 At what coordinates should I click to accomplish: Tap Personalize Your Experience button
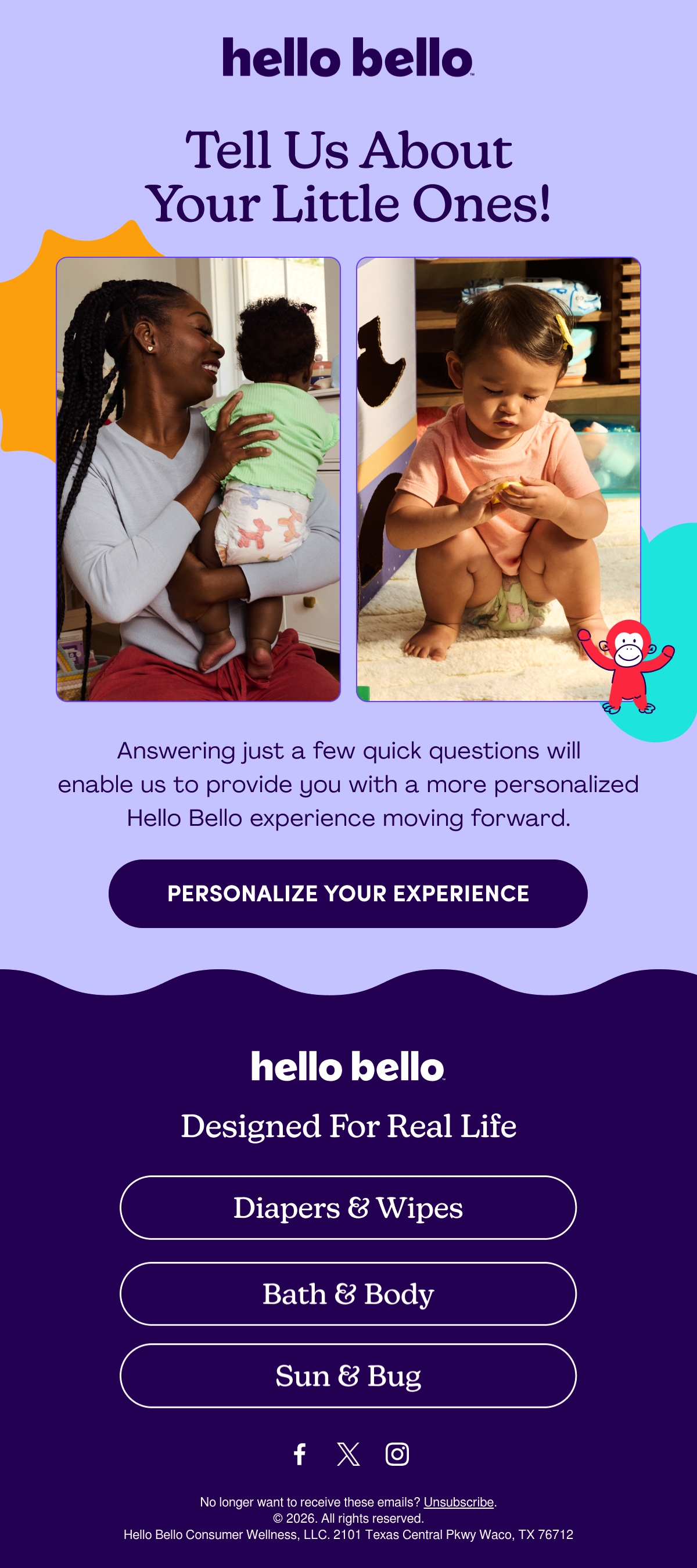pos(347,893)
